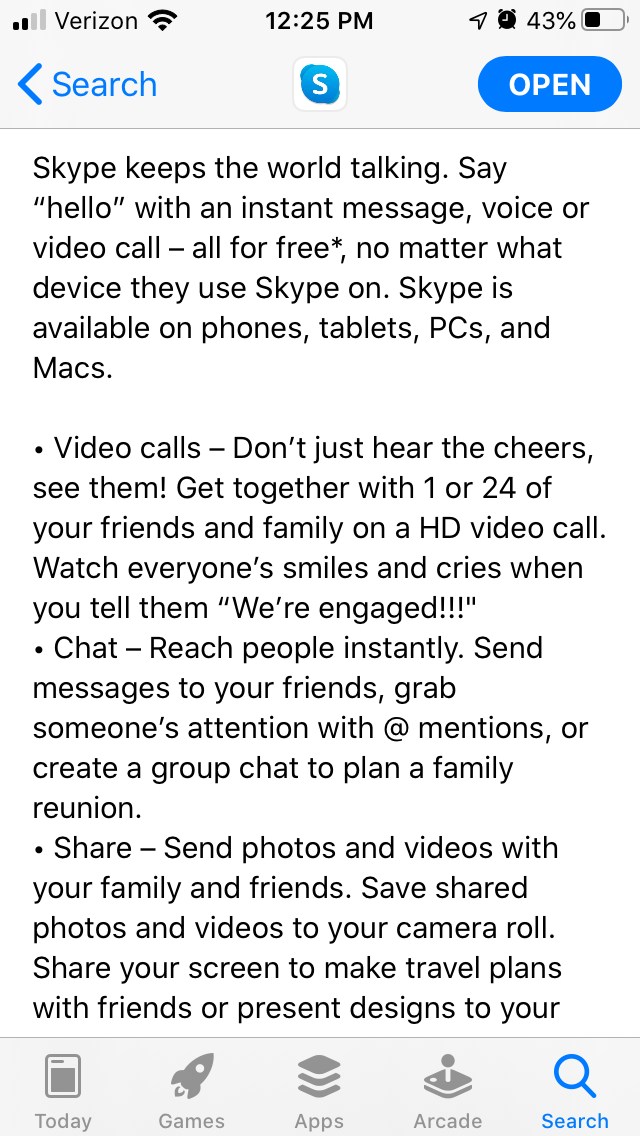Switch to the Arcade tab

pos(447,1091)
